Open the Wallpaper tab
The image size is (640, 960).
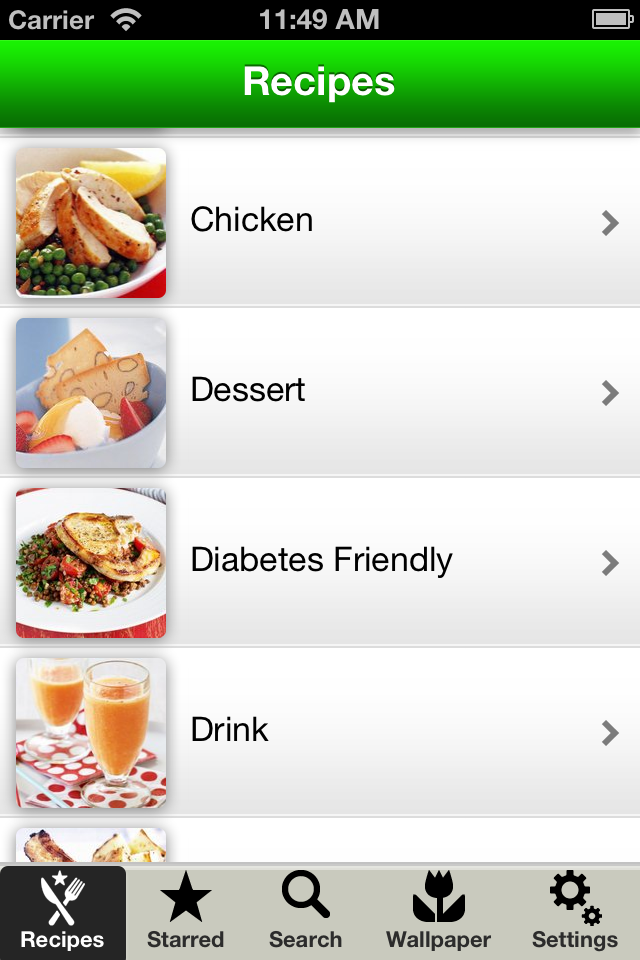click(x=438, y=912)
